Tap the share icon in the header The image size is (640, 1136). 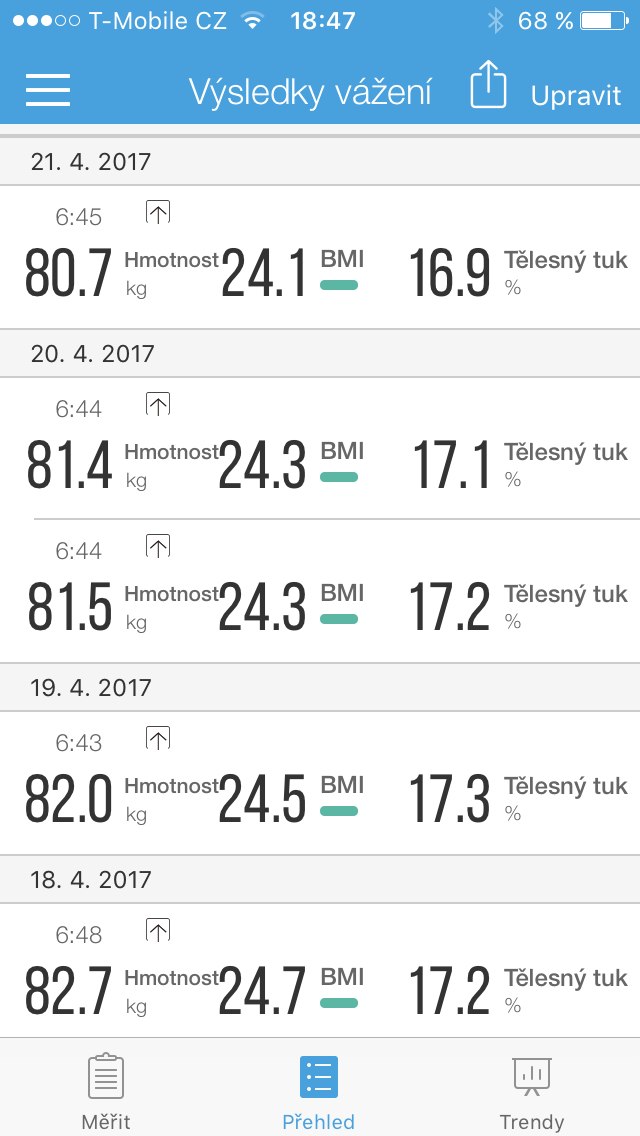(488, 86)
